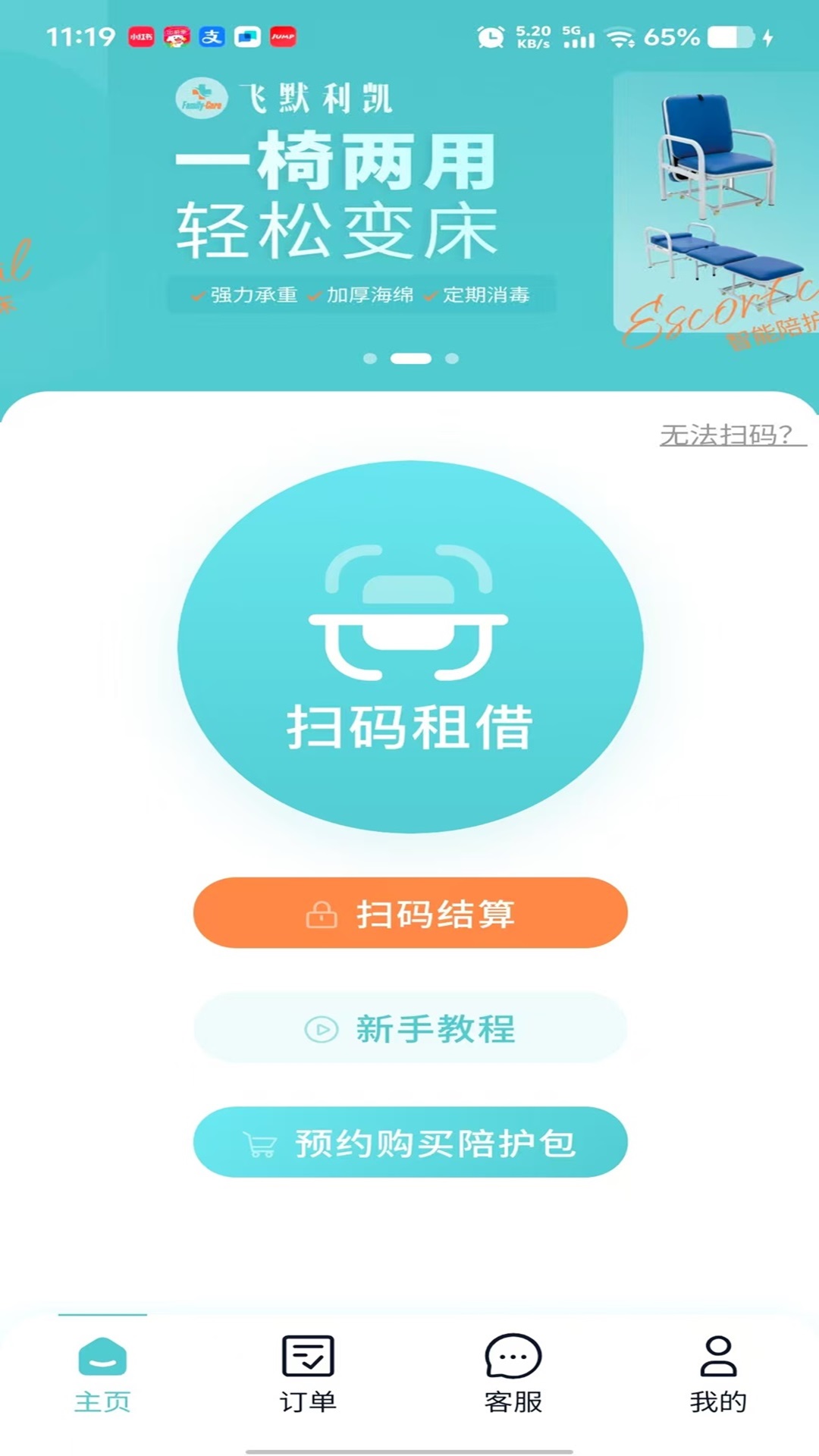Open 扫码结算 scan to settle
This screenshot has width=819, height=1456.
[410, 913]
